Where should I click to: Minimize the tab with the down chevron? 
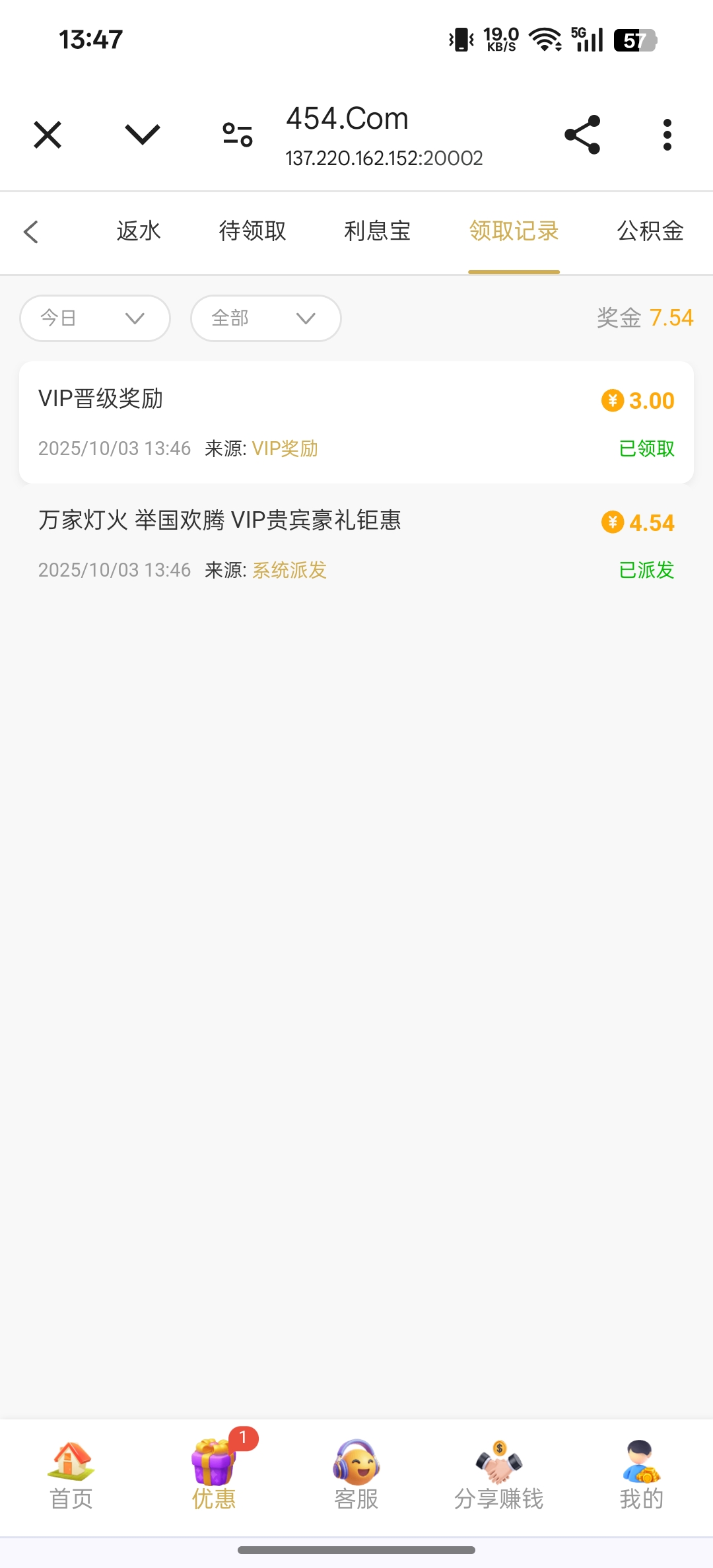142,135
